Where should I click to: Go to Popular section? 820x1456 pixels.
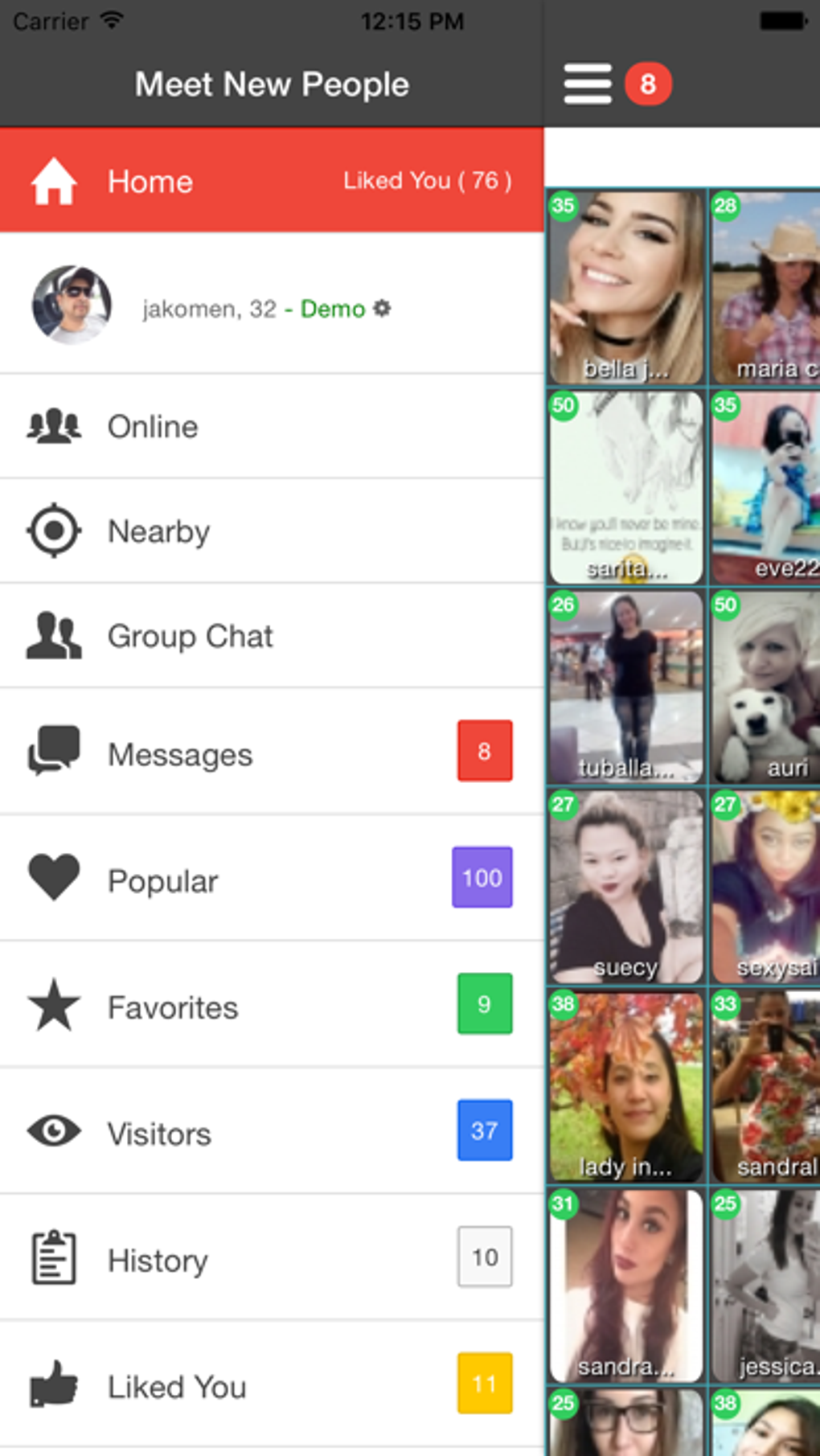[x=271, y=880]
